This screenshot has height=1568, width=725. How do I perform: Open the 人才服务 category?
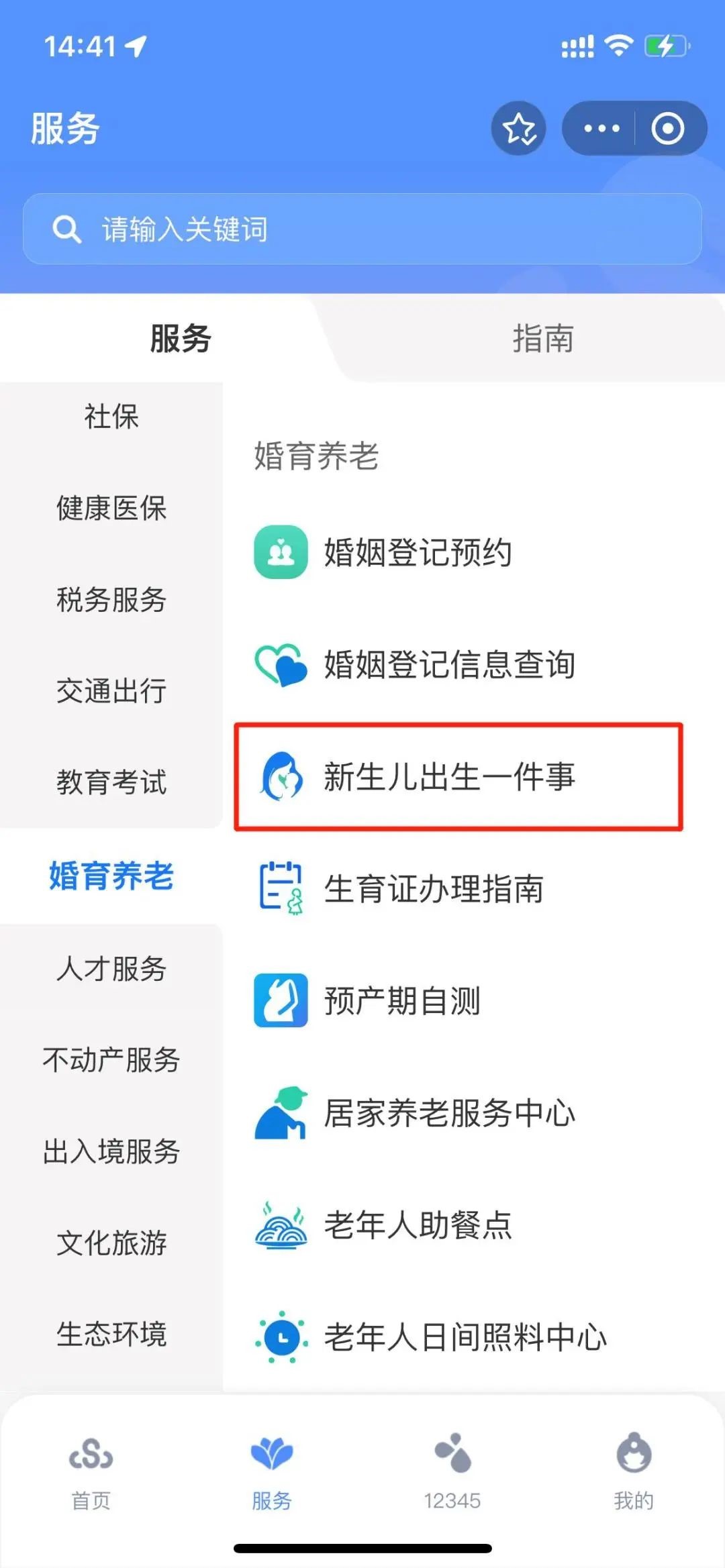(x=111, y=968)
